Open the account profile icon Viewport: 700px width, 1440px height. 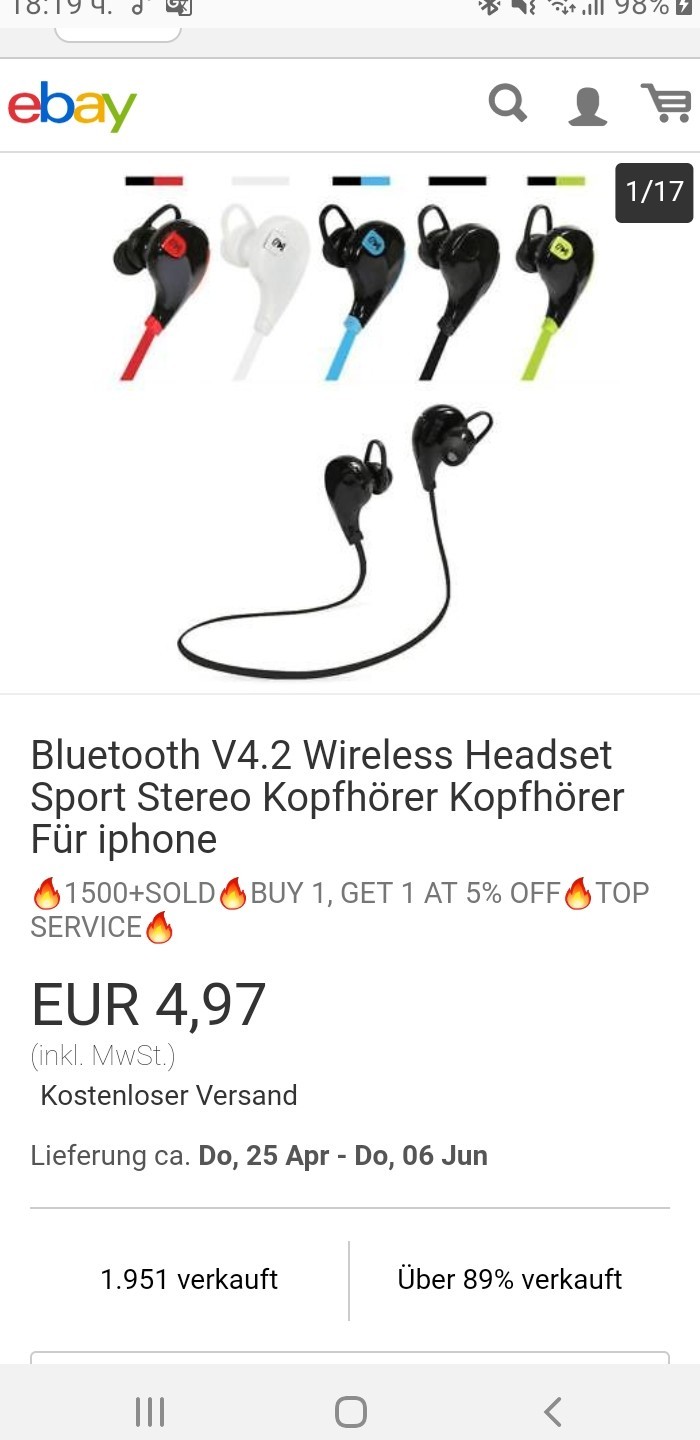pyautogui.click(x=587, y=105)
